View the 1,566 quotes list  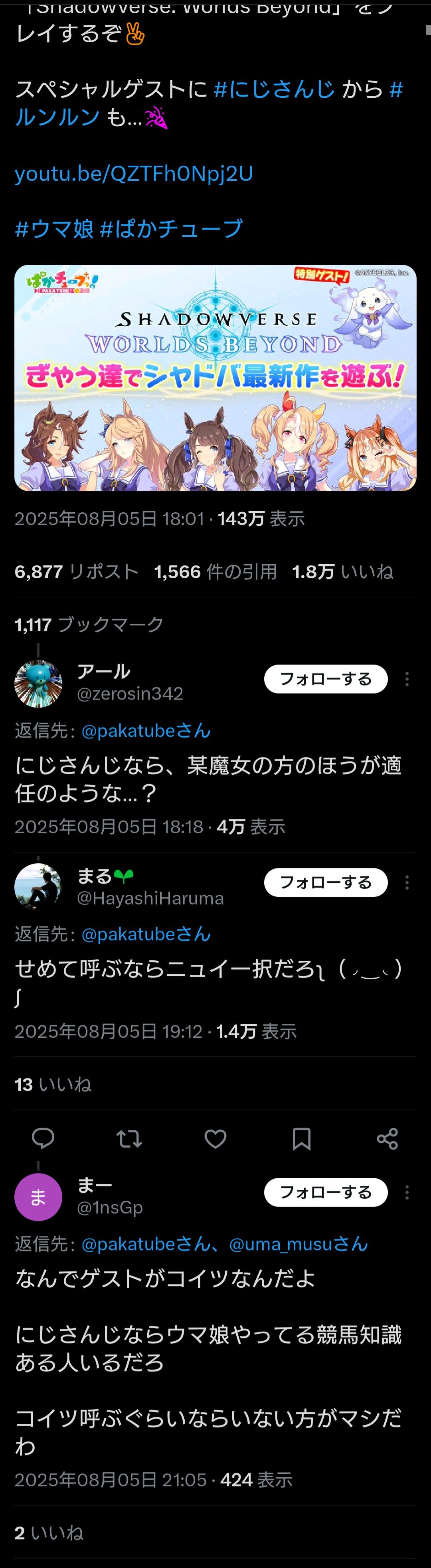(215, 571)
